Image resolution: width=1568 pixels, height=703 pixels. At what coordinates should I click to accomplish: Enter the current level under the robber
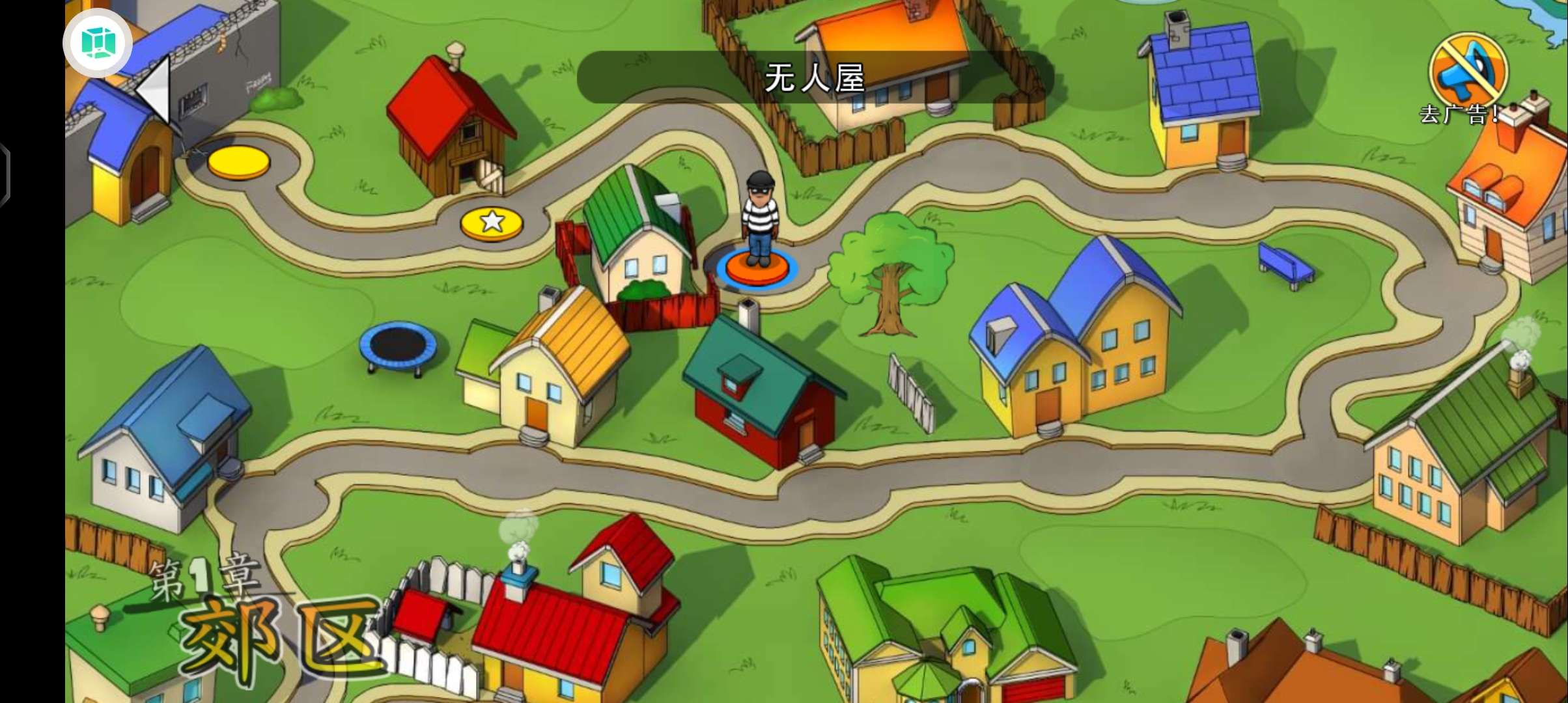click(757, 267)
